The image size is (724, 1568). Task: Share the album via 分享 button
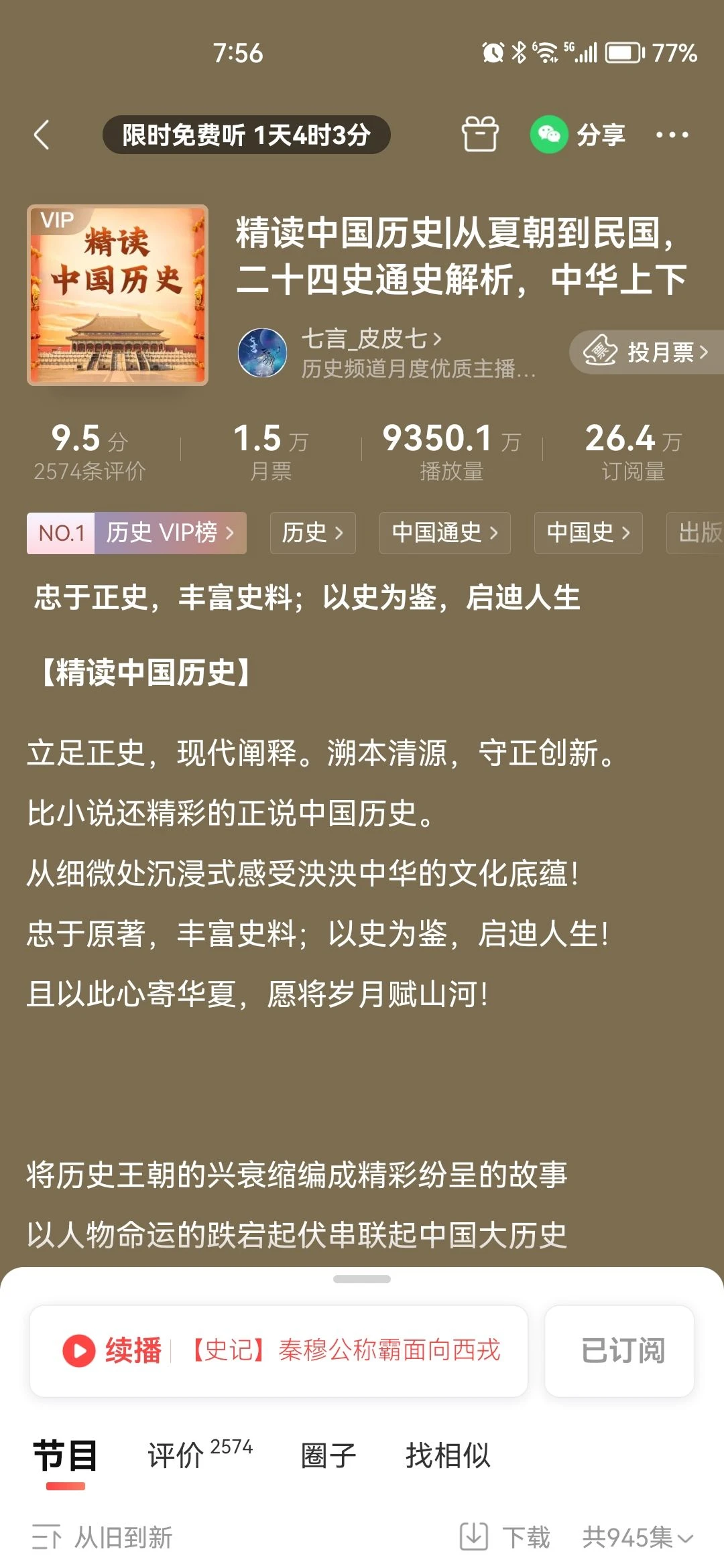click(578, 135)
